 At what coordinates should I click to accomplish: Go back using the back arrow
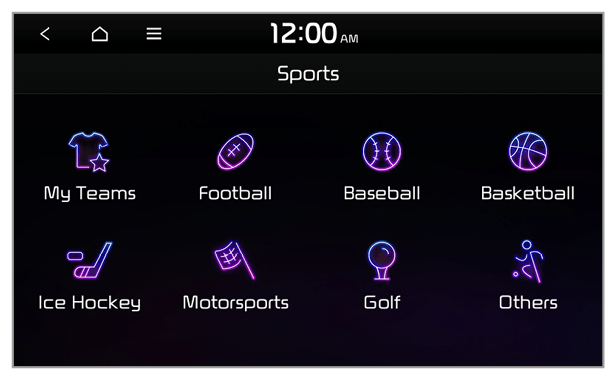click(45, 34)
